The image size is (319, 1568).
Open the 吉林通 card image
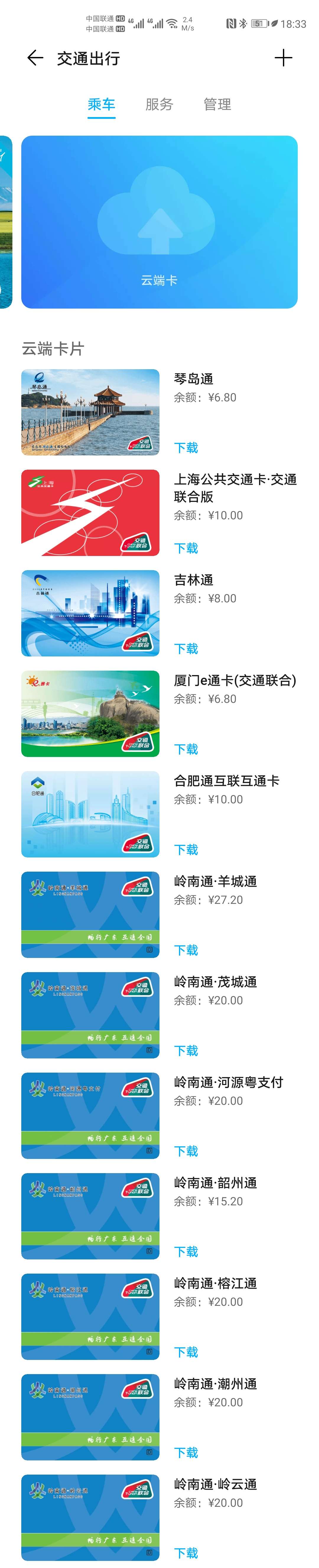90,613
